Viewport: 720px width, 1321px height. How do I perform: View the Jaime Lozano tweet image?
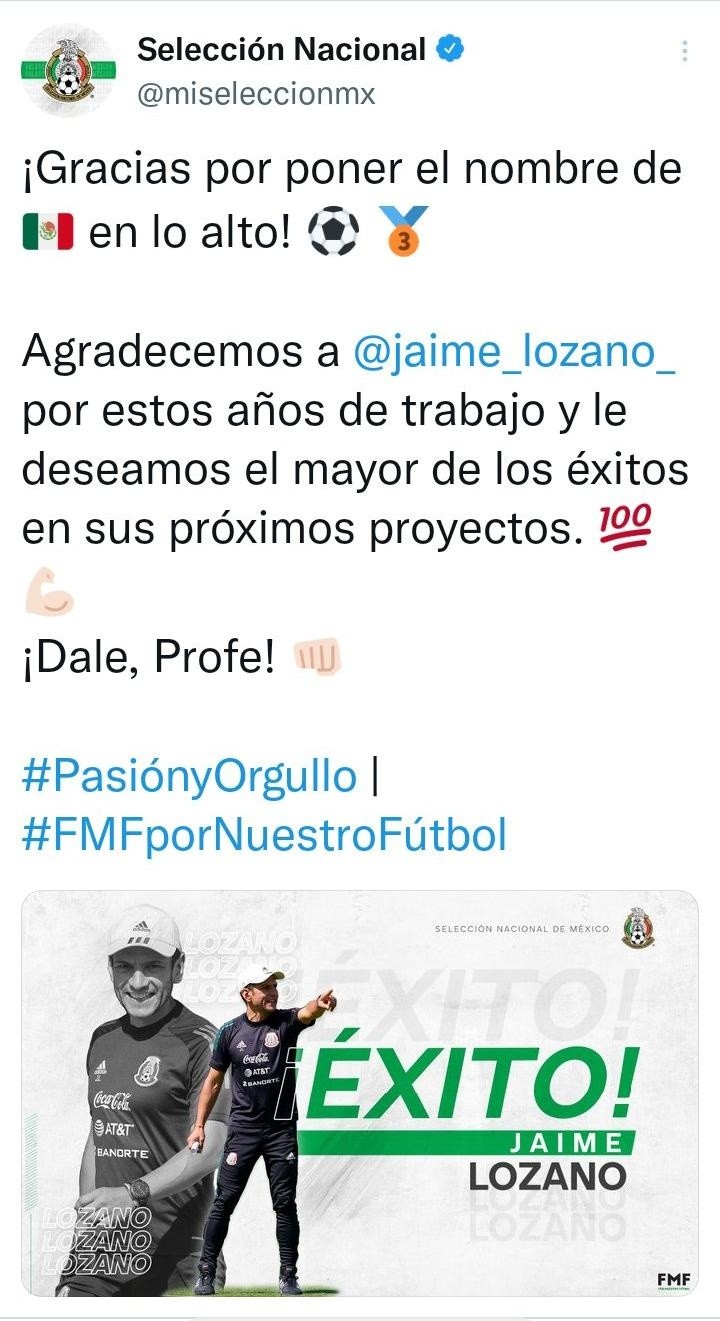pyautogui.click(x=360, y=1093)
